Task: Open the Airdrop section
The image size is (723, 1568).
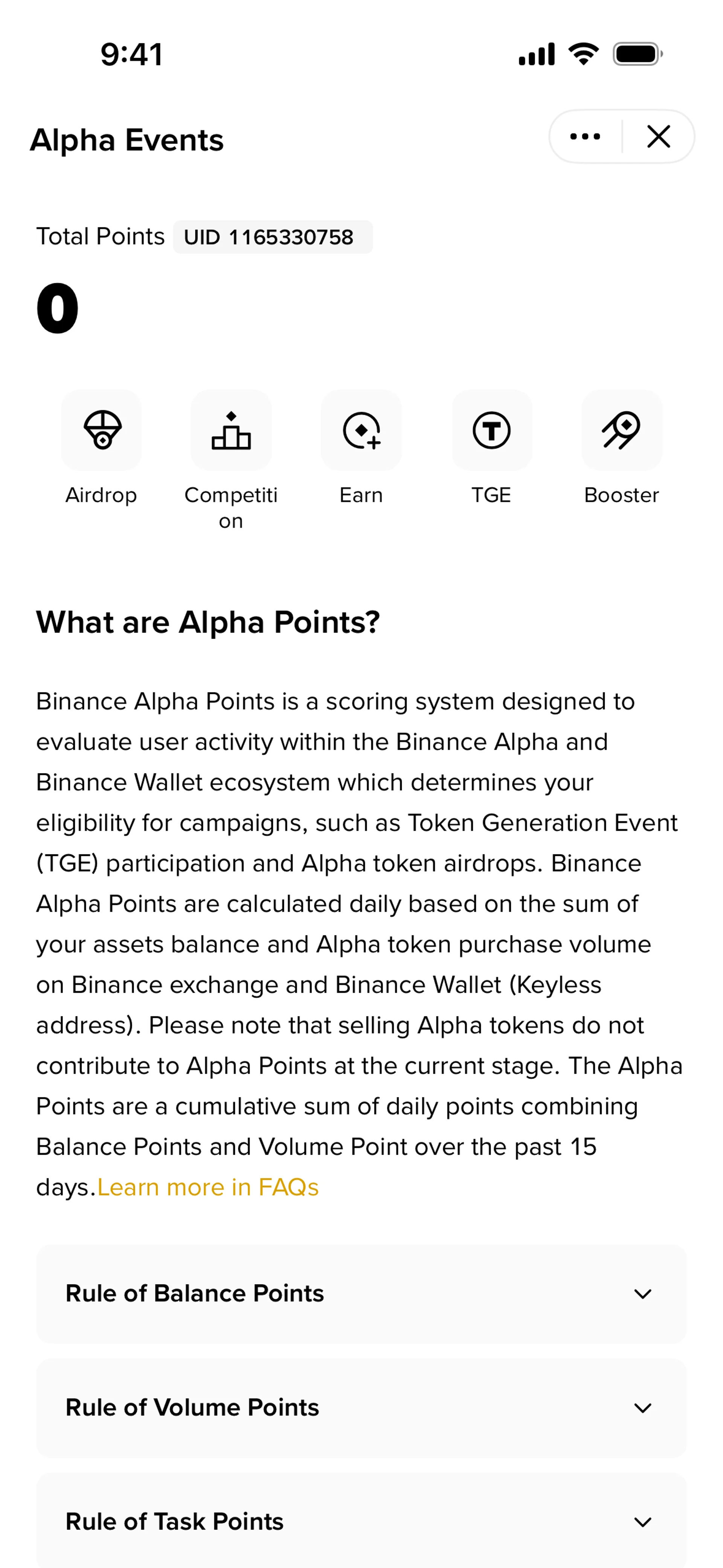Action: click(102, 430)
